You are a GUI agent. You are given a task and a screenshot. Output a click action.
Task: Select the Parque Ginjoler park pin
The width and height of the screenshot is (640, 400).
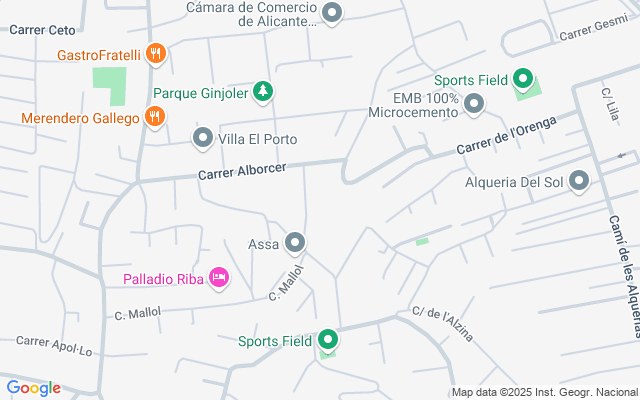tap(263, 92)
